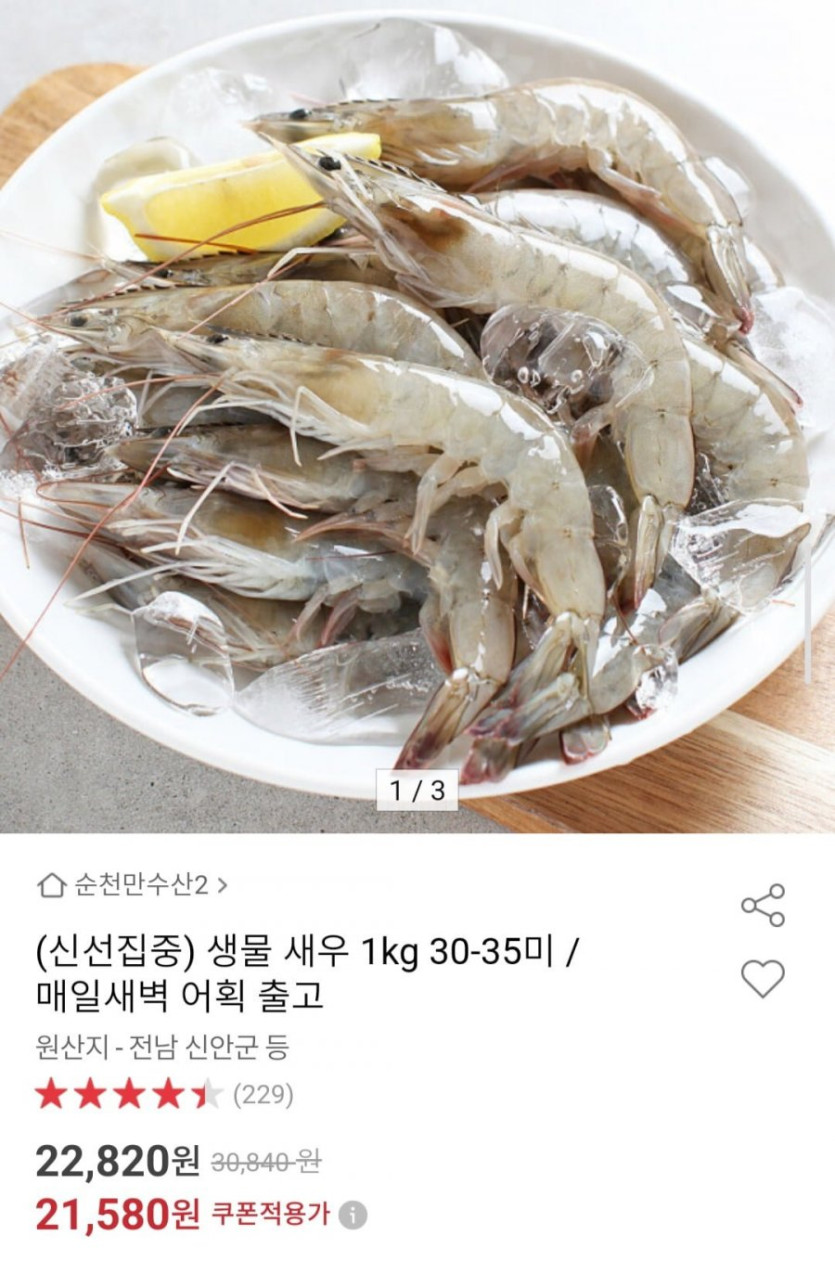Open the 순천만수산2 seller store link
This screenshot has width=835, height=1261.
point(133,884)
